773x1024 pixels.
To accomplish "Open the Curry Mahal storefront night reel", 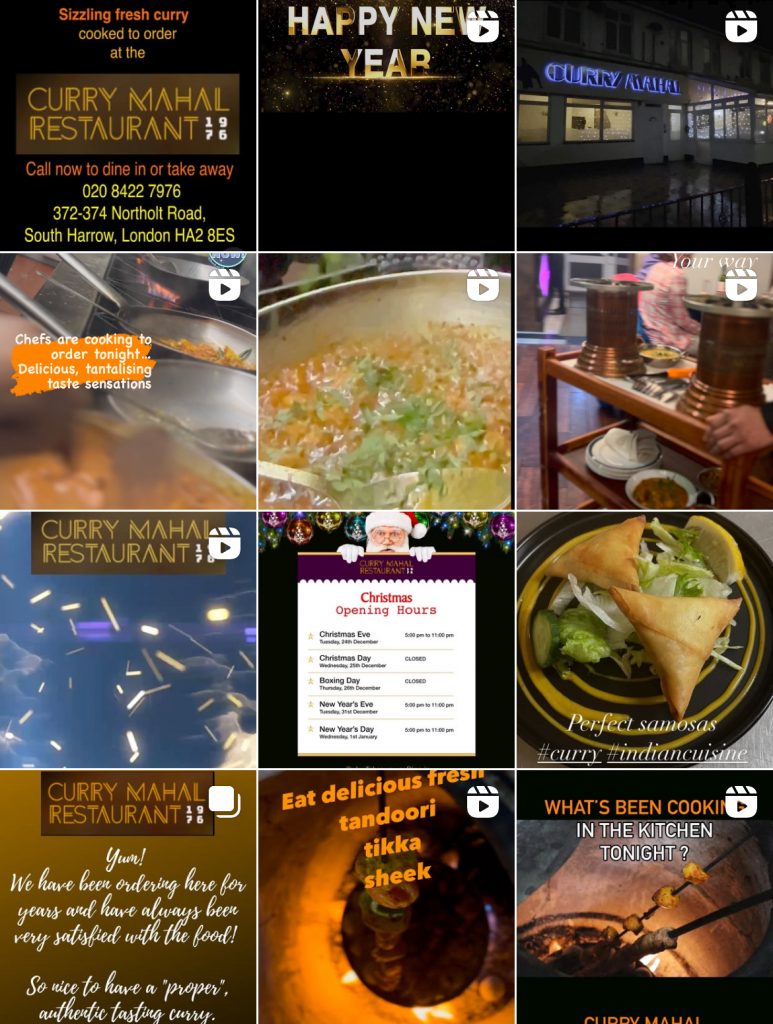I will pos(644,125).
